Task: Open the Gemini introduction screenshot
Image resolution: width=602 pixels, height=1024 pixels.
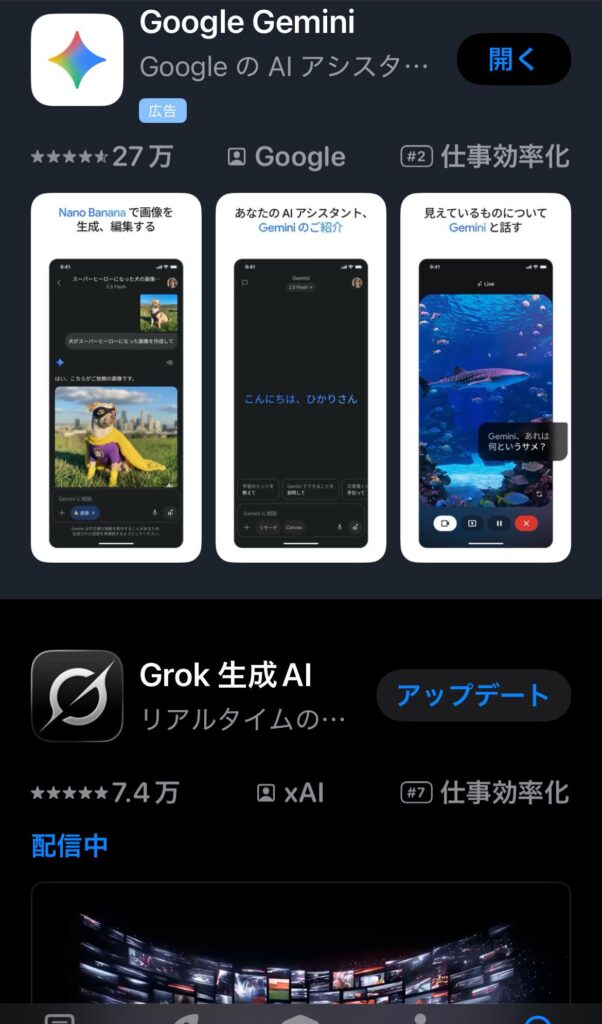Action: 300,377
